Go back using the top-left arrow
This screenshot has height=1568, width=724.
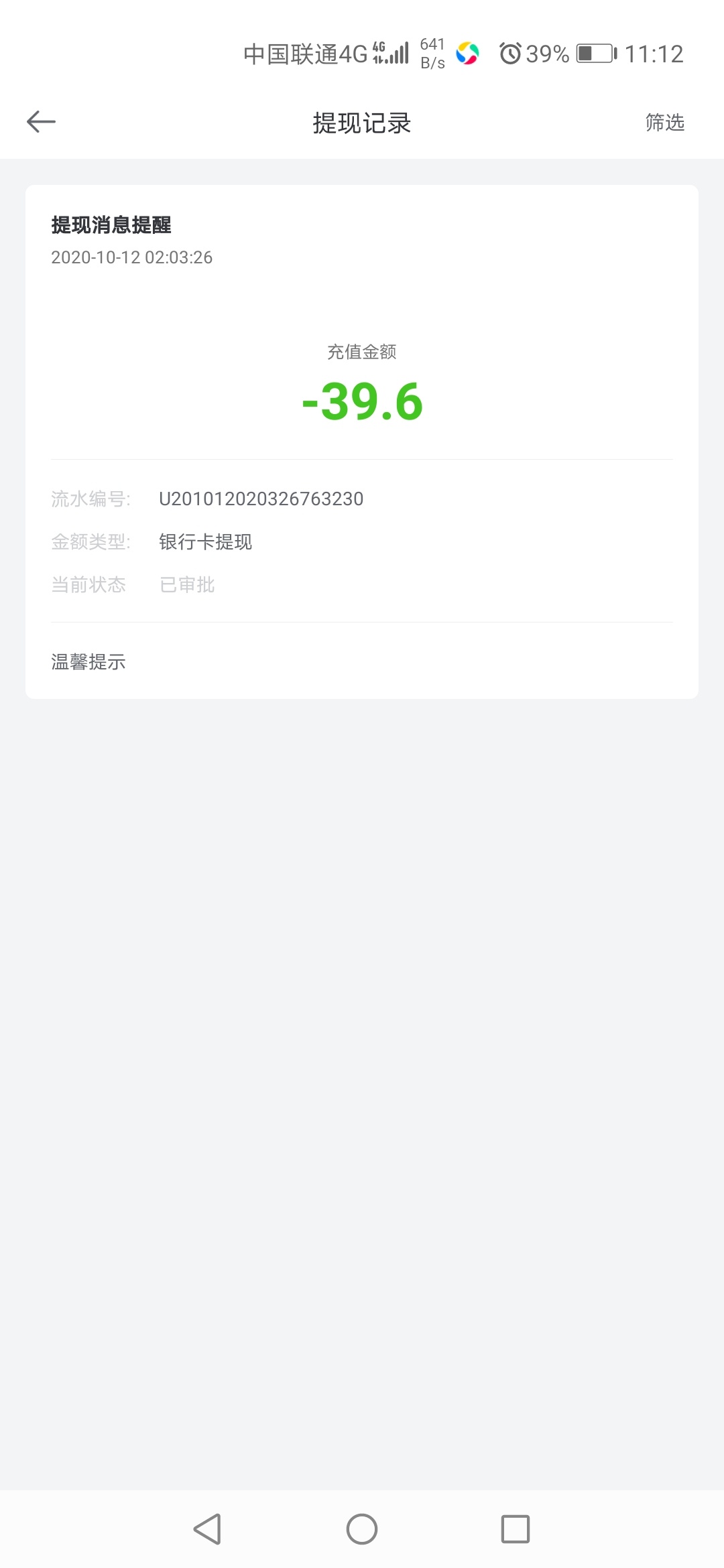click(41, 122)
